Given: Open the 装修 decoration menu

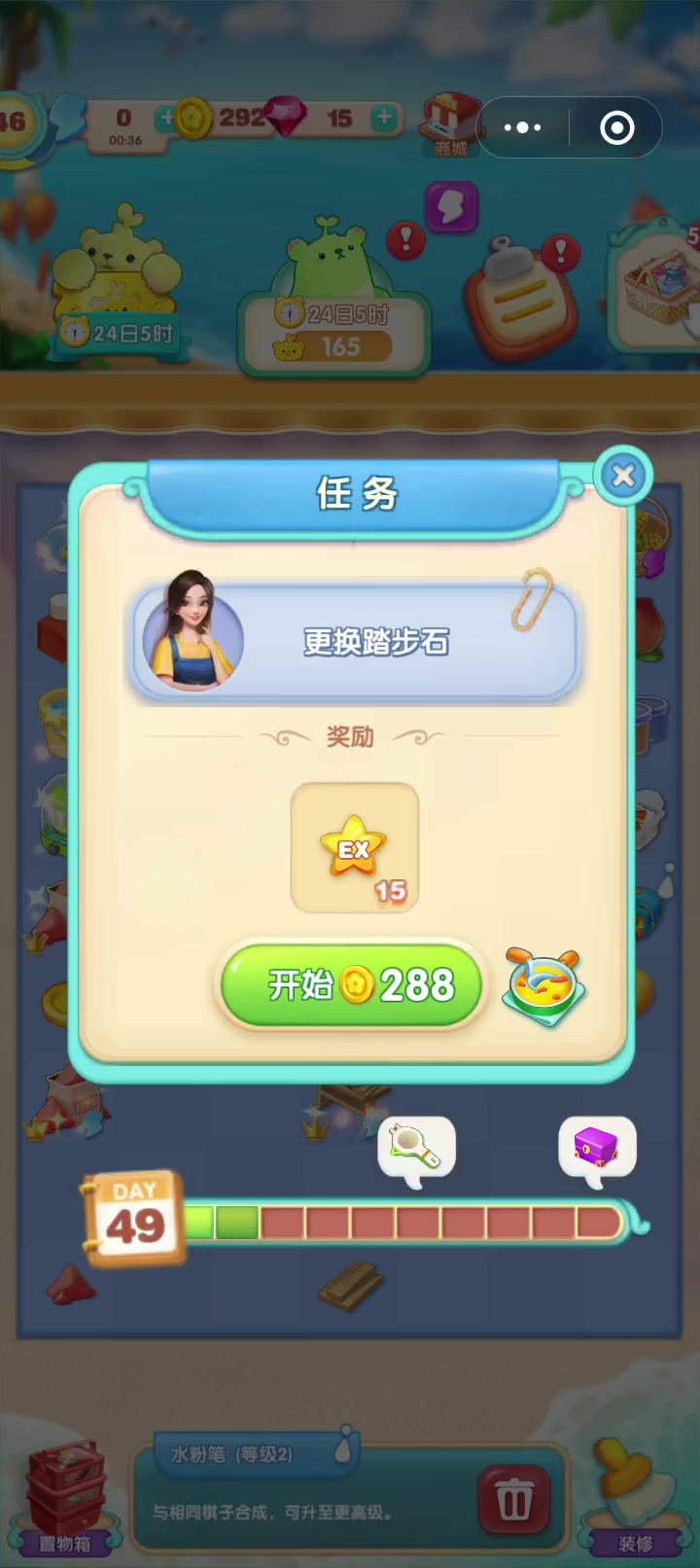Looking at the screenshot, I should (636, 1497).
